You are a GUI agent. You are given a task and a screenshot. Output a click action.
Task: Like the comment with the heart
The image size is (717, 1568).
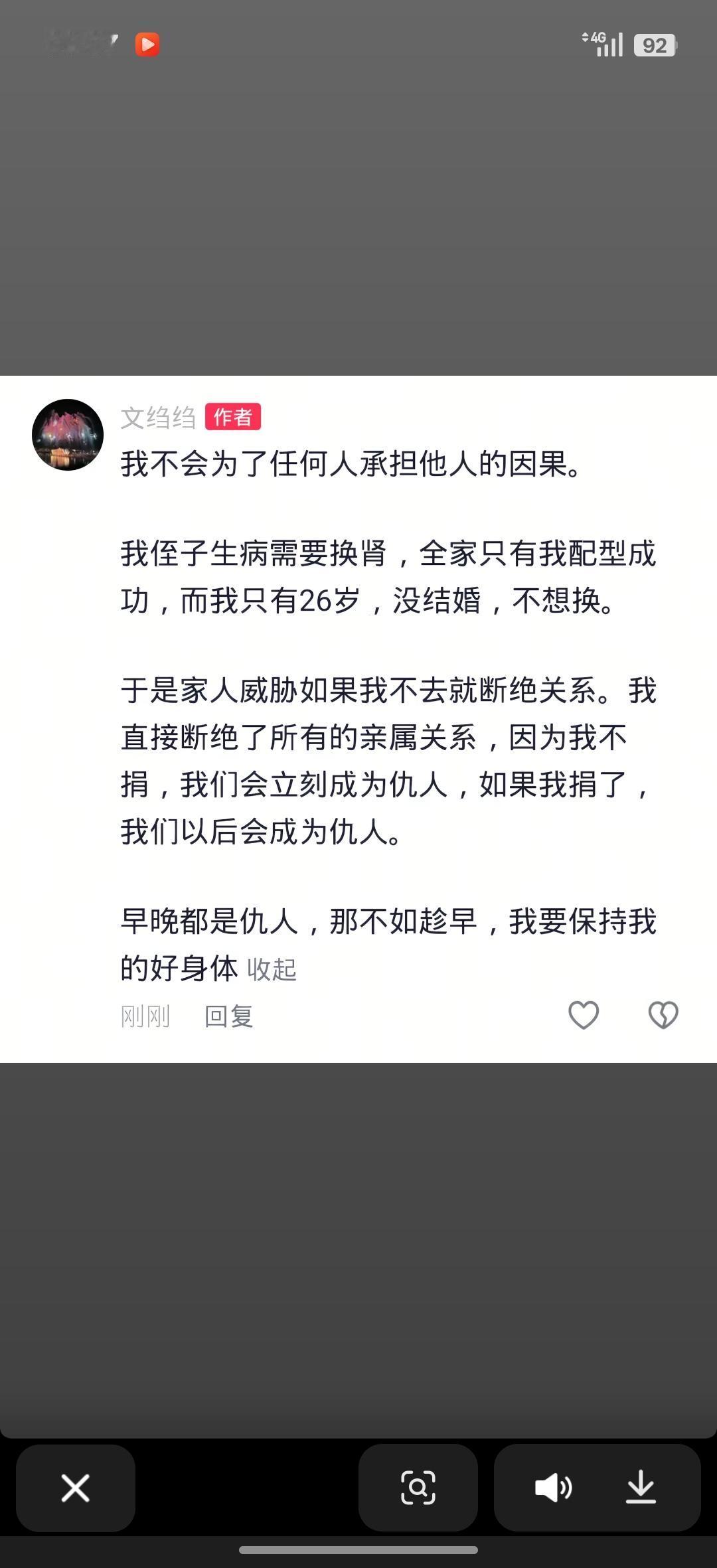[x=583, y=1014]
